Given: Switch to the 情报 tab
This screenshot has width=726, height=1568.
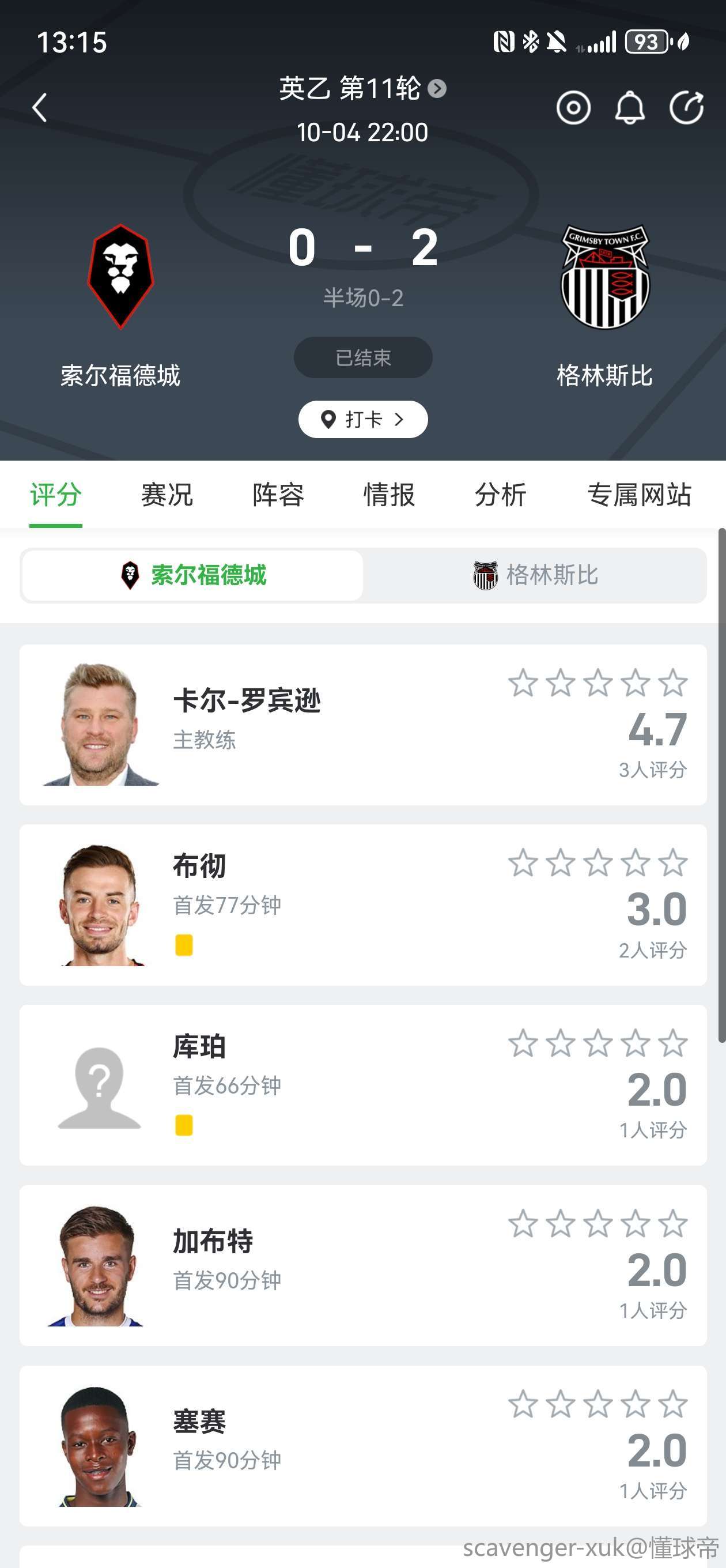Looking at the screenshot, I should [x=389, y=494].
